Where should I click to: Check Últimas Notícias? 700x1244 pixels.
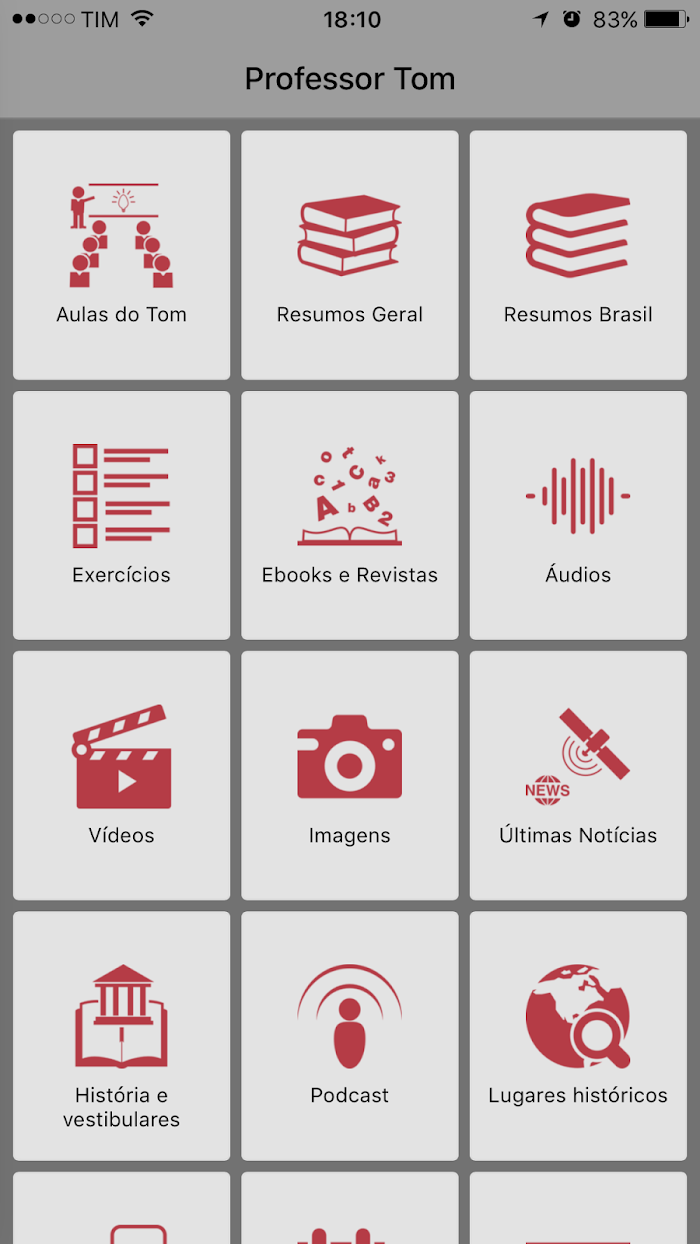point(578,776)
